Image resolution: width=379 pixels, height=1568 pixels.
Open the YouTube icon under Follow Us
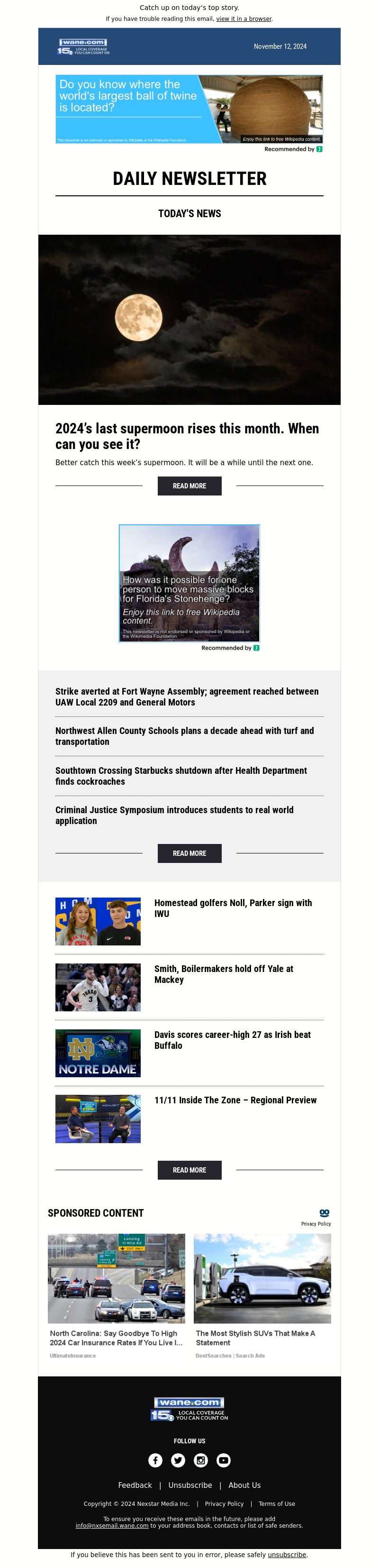(223, 1459)
